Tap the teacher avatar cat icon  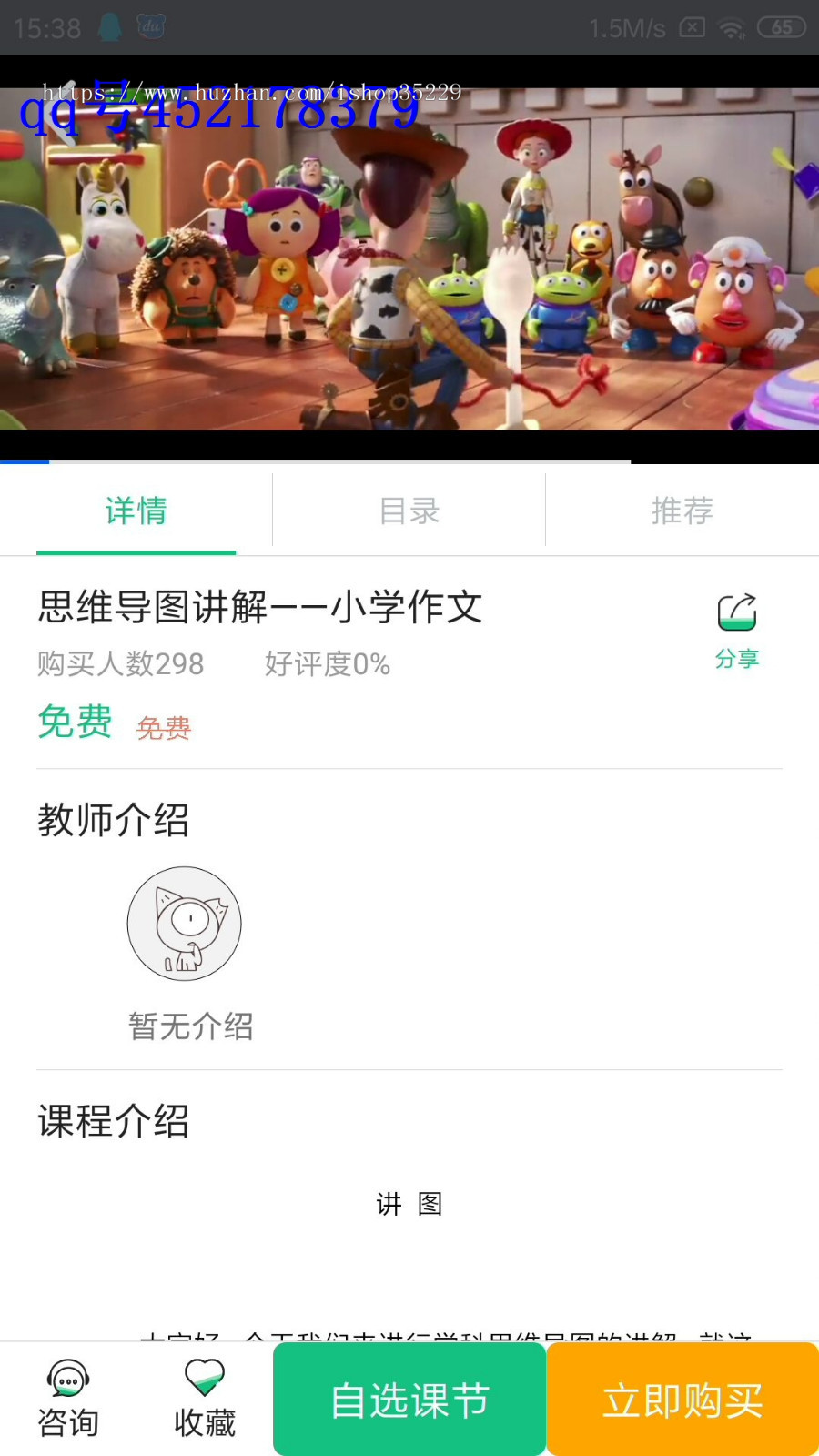pos(184,923)
